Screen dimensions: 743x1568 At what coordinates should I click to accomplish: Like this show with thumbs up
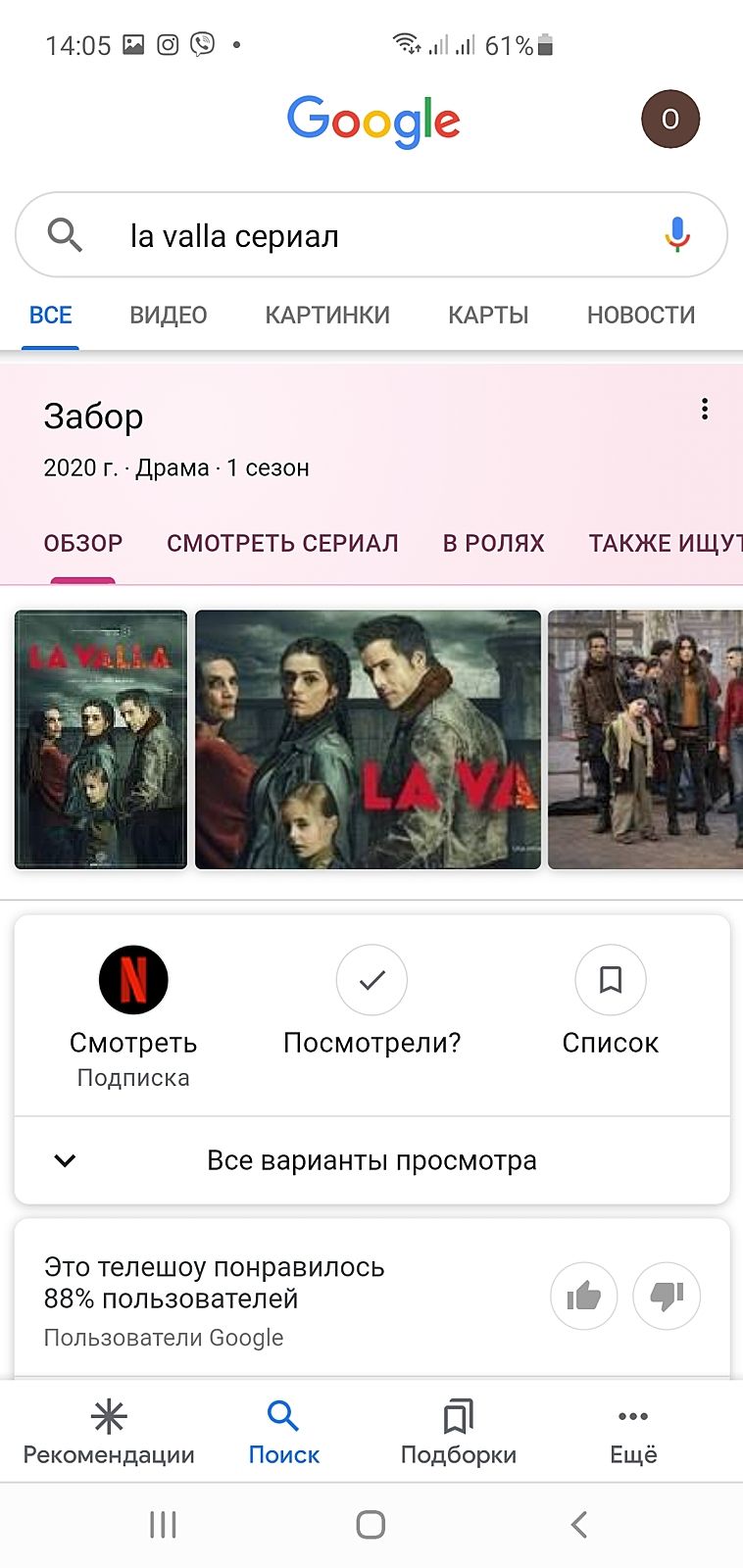point(584,1297)
